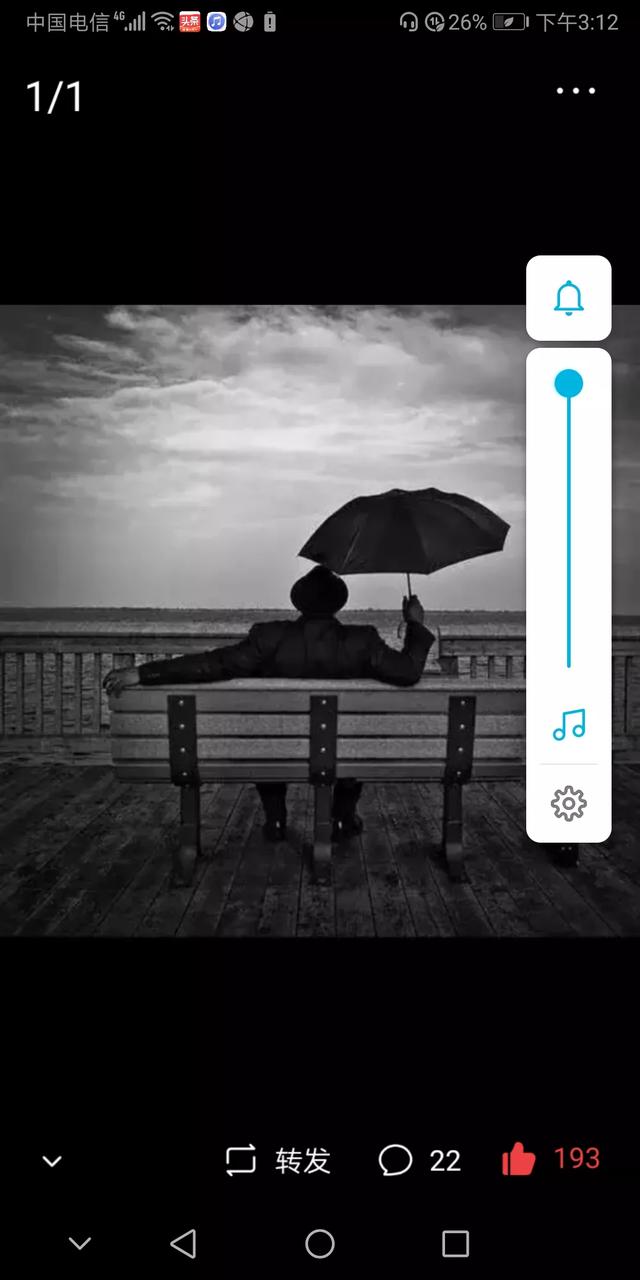Tap the music note media volume icon
Image resolution: width=640 pixels, height=1280 pixels.
[x=568, y=724]
